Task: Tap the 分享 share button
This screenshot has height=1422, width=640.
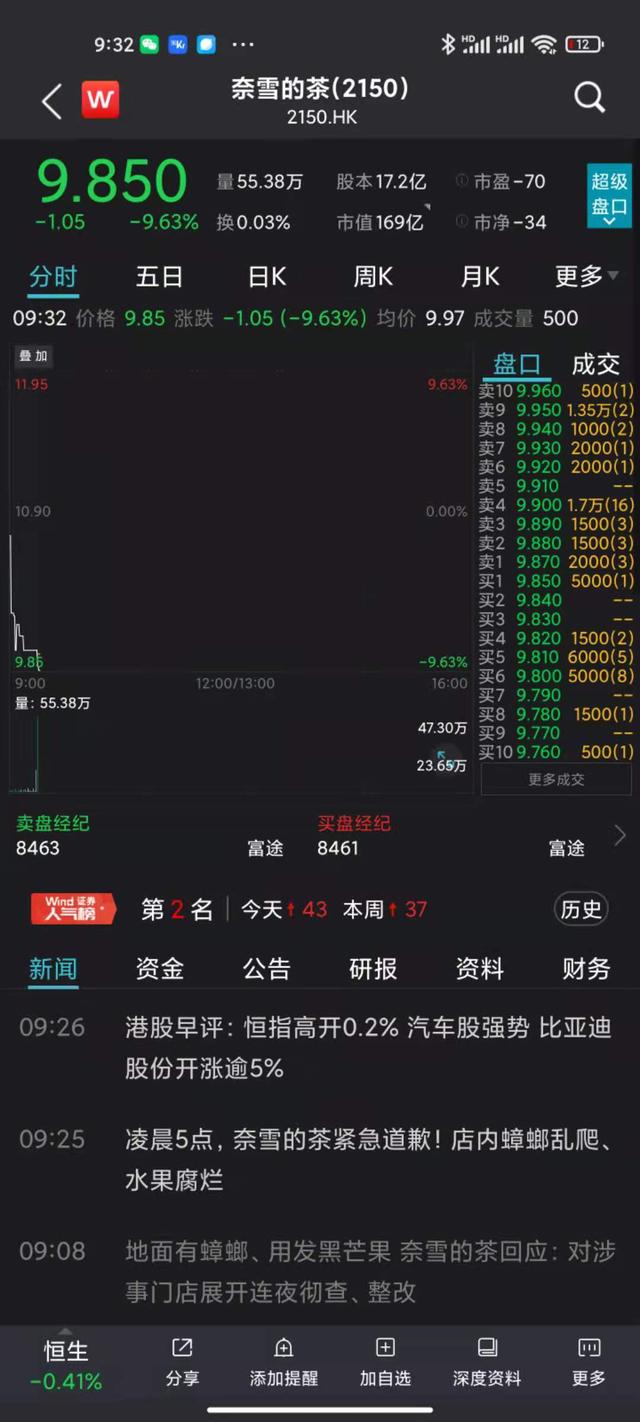Action: (182, 1362)
